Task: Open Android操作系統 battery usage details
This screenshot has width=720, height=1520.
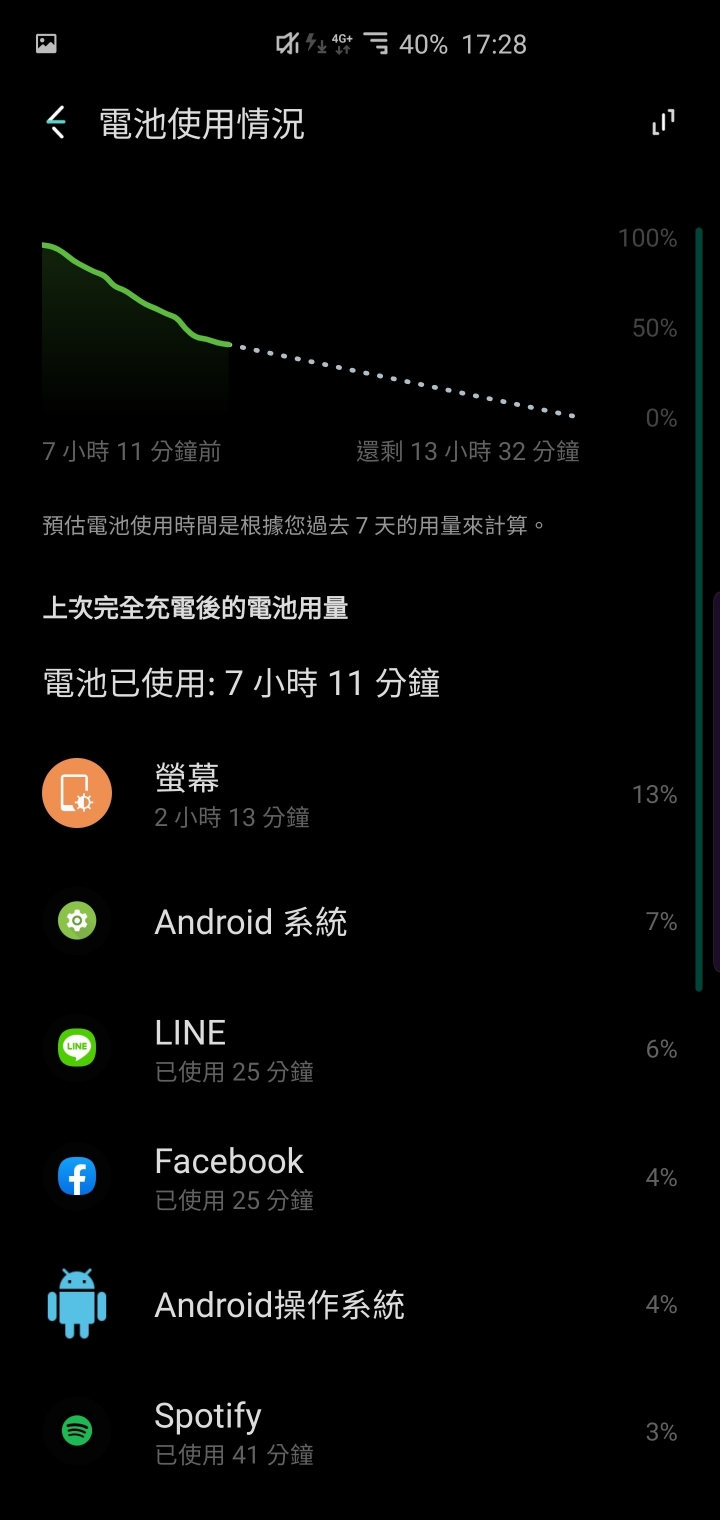Action: (x=360, y=1305)
